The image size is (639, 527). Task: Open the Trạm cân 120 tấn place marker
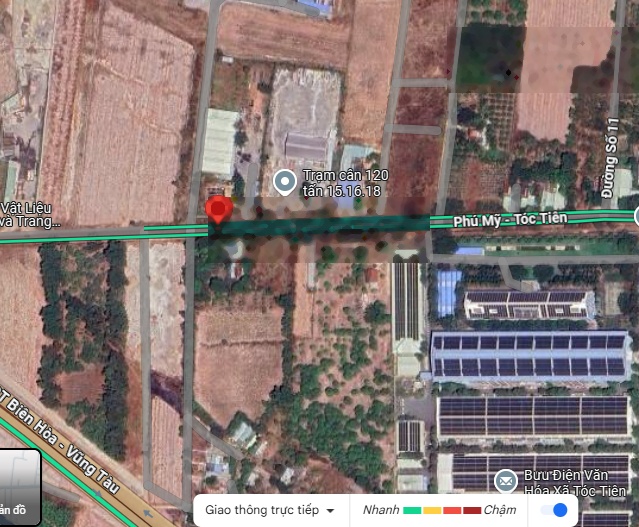285,182
